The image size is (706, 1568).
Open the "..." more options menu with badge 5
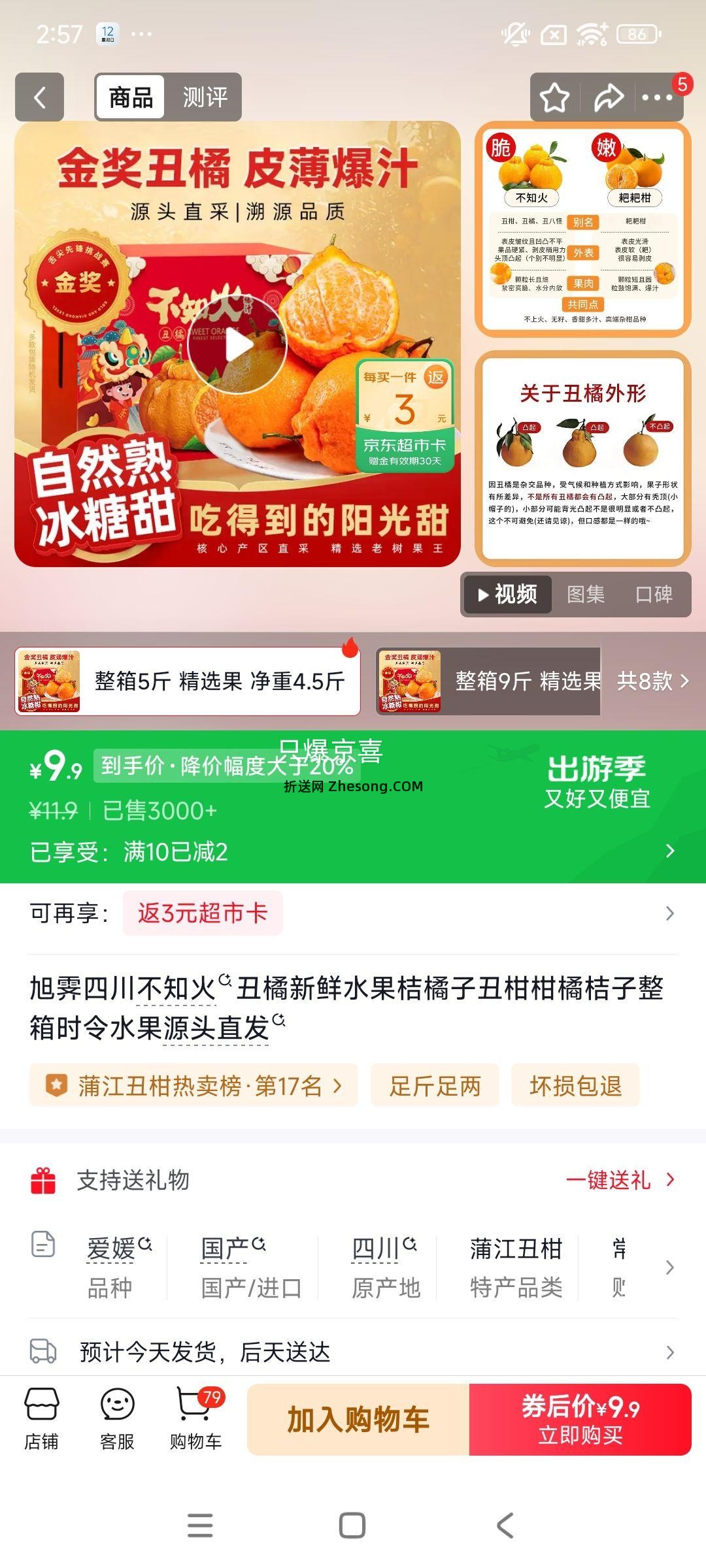click(x=658, y=97)
